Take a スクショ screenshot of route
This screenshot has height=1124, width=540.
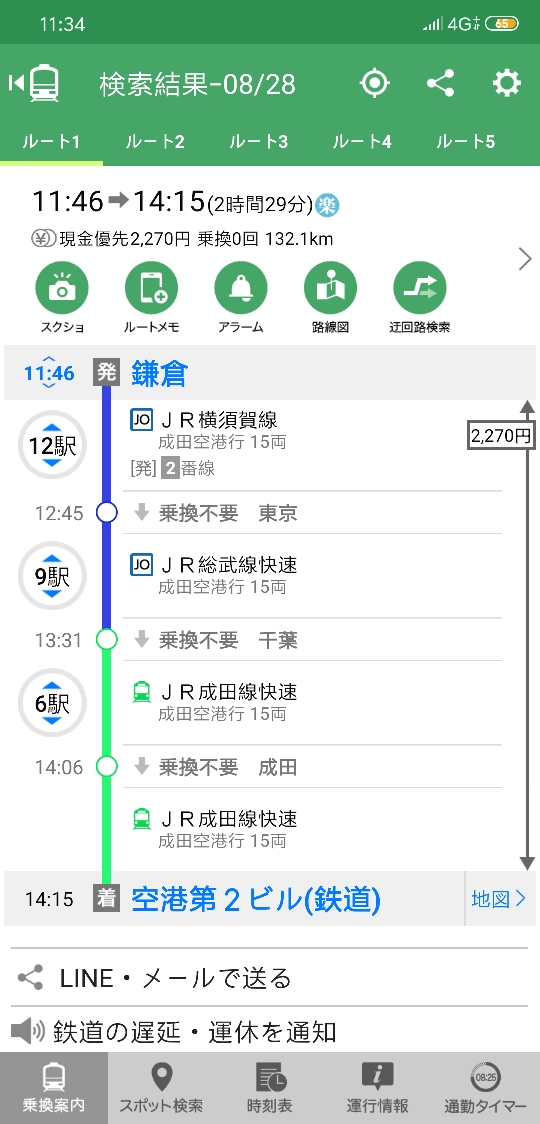click(62, 297)
